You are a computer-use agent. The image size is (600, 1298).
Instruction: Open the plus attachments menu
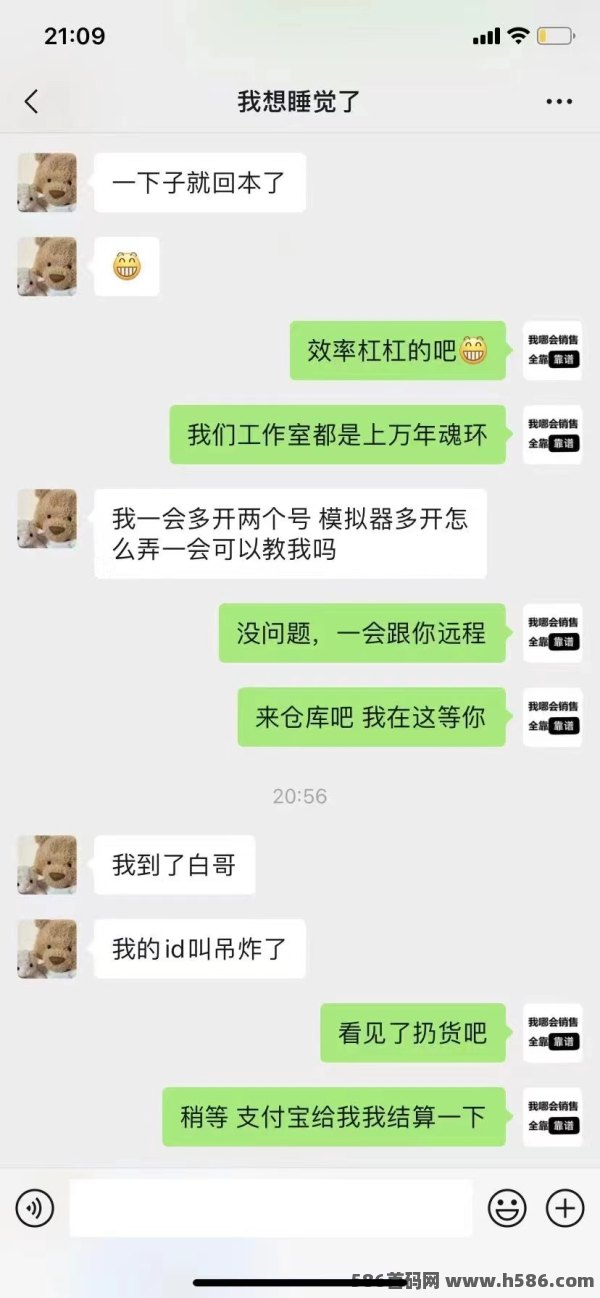click(x=564, y=1209)
